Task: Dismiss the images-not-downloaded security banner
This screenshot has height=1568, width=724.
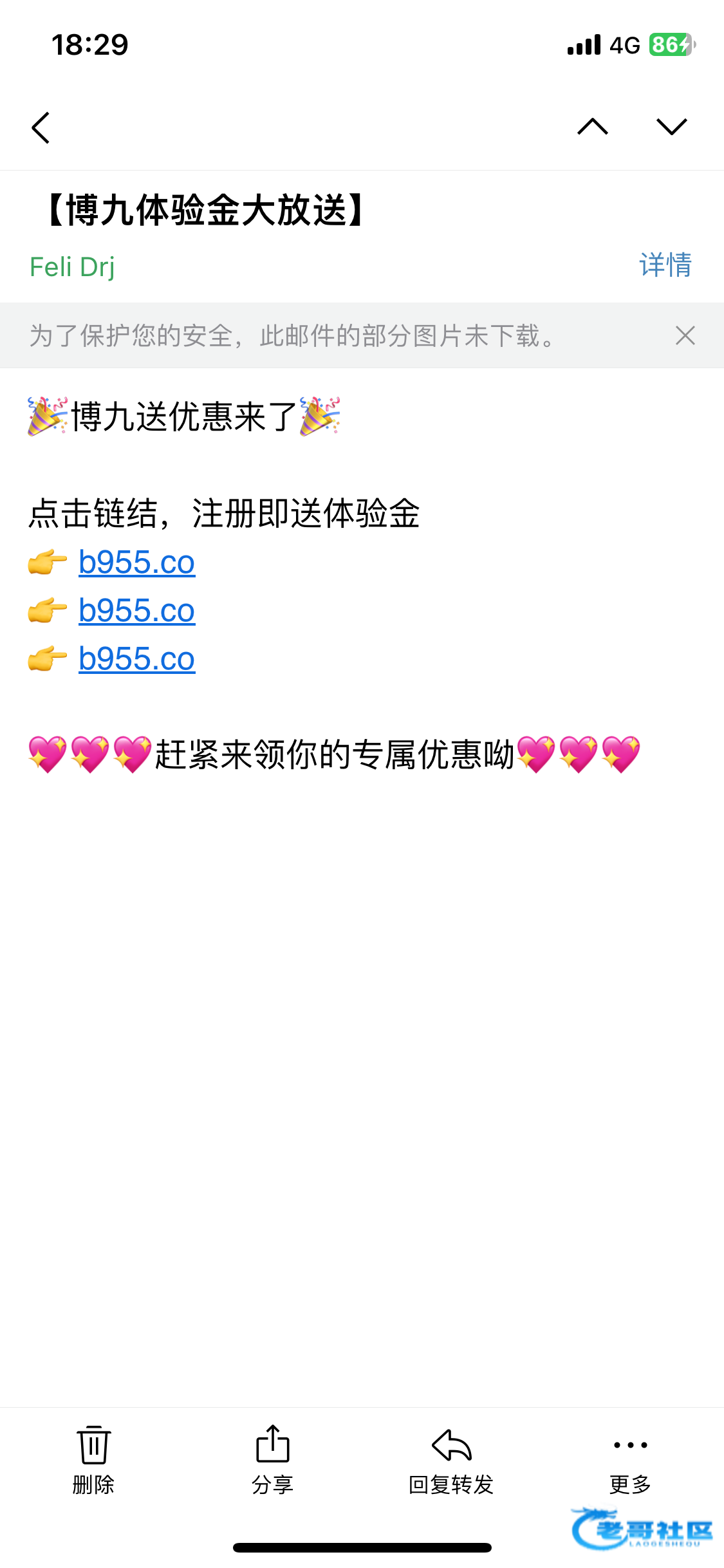Action: click(685, 335)
